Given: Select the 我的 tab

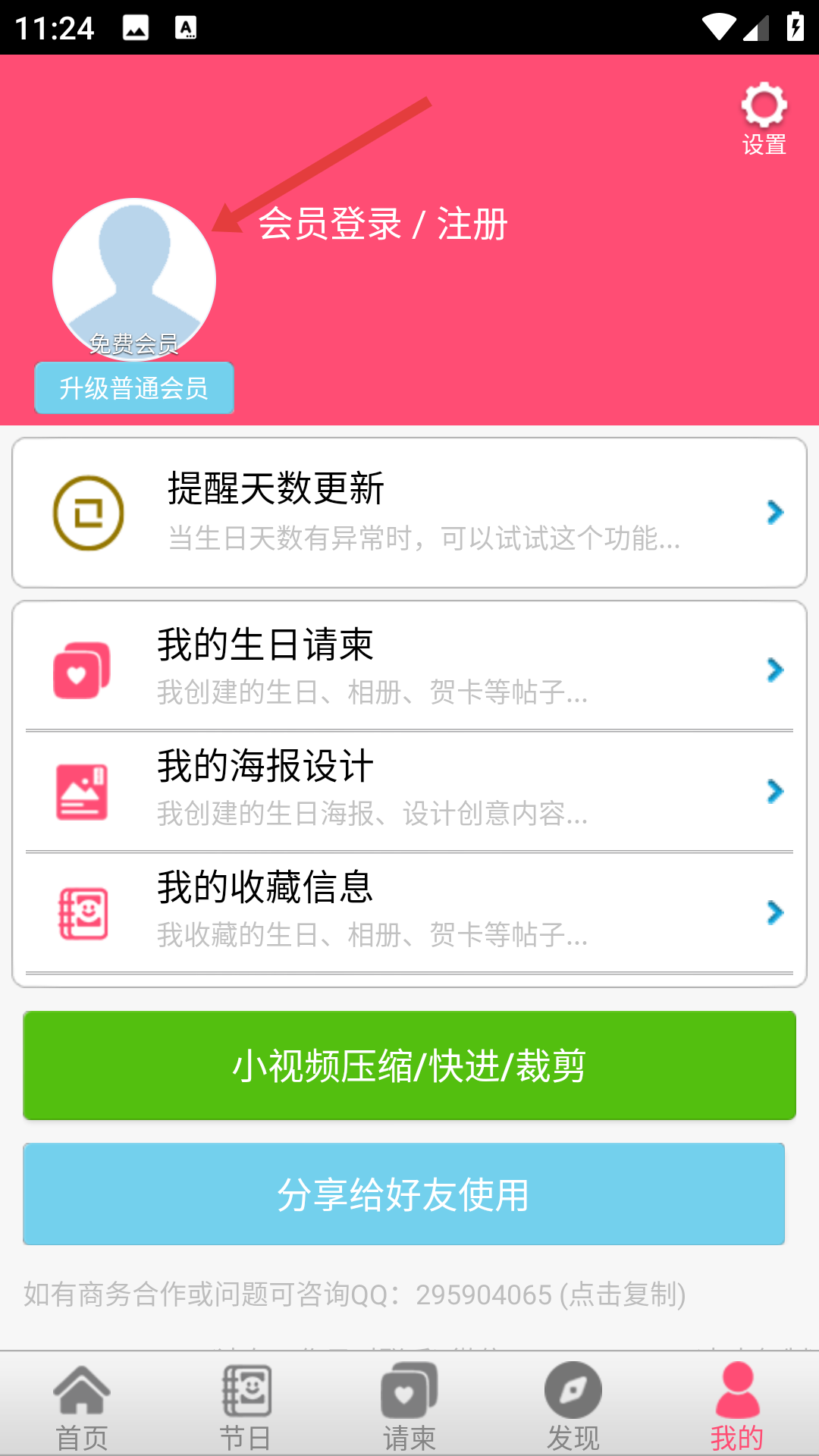Looking at the screenshot, I should point(737,1407).
